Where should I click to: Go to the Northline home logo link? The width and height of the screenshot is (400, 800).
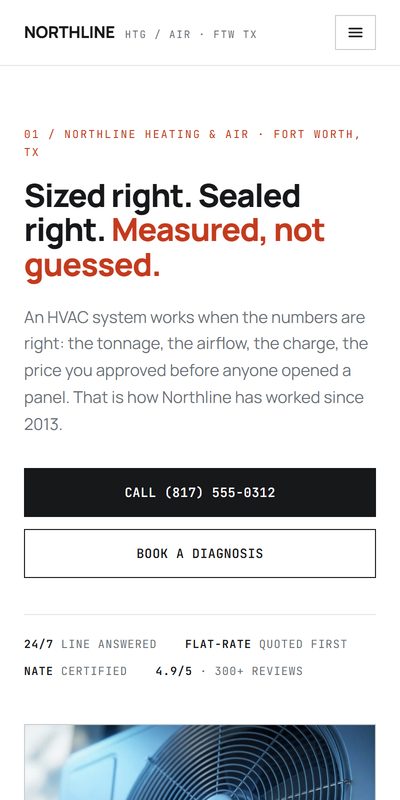tap(69, 33)
